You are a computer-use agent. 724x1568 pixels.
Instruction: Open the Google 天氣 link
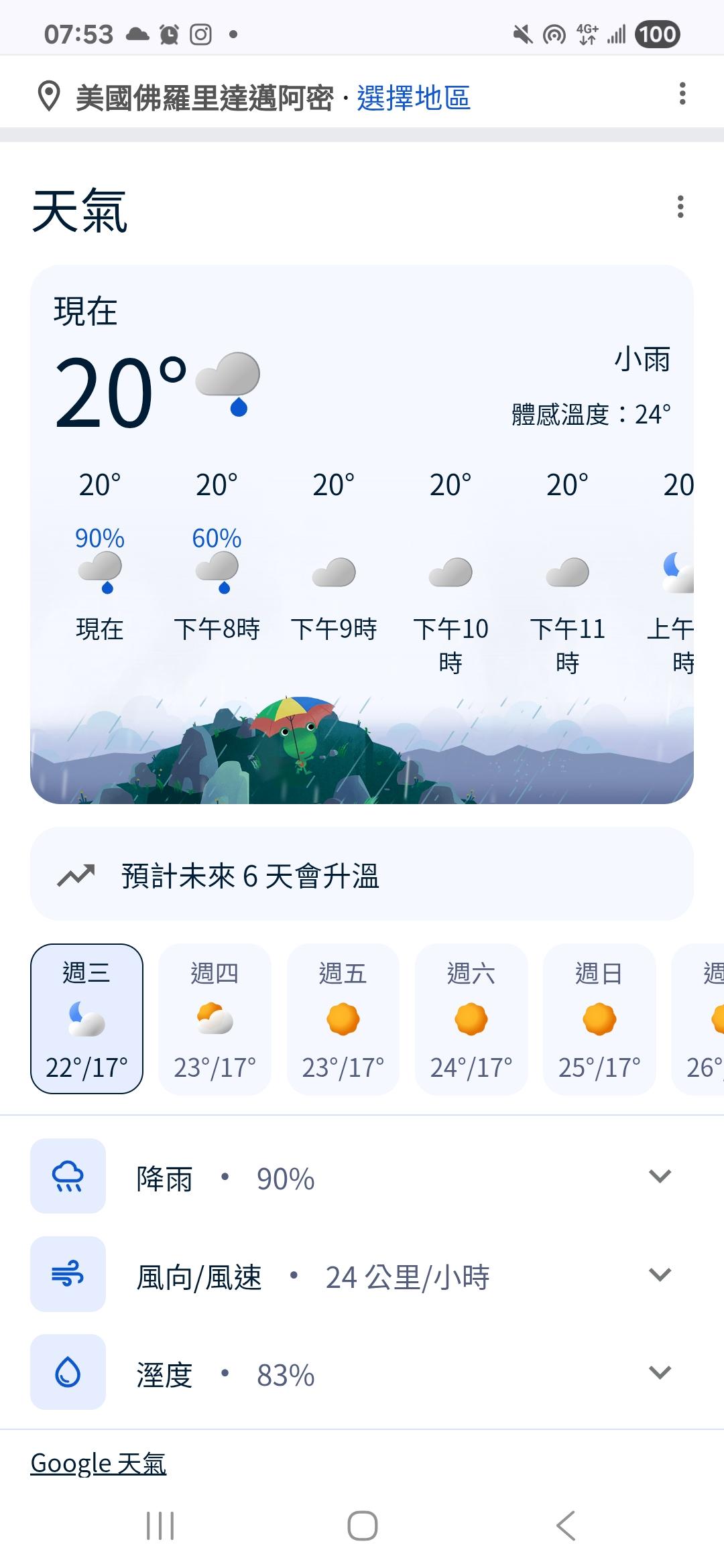click(x=99, y=1463)
